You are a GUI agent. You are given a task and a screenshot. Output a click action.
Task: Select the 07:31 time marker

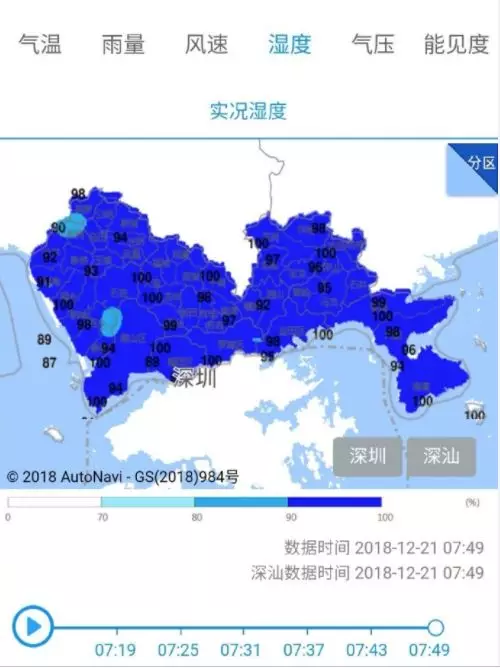pyautogui.click(x=241, y=650)
